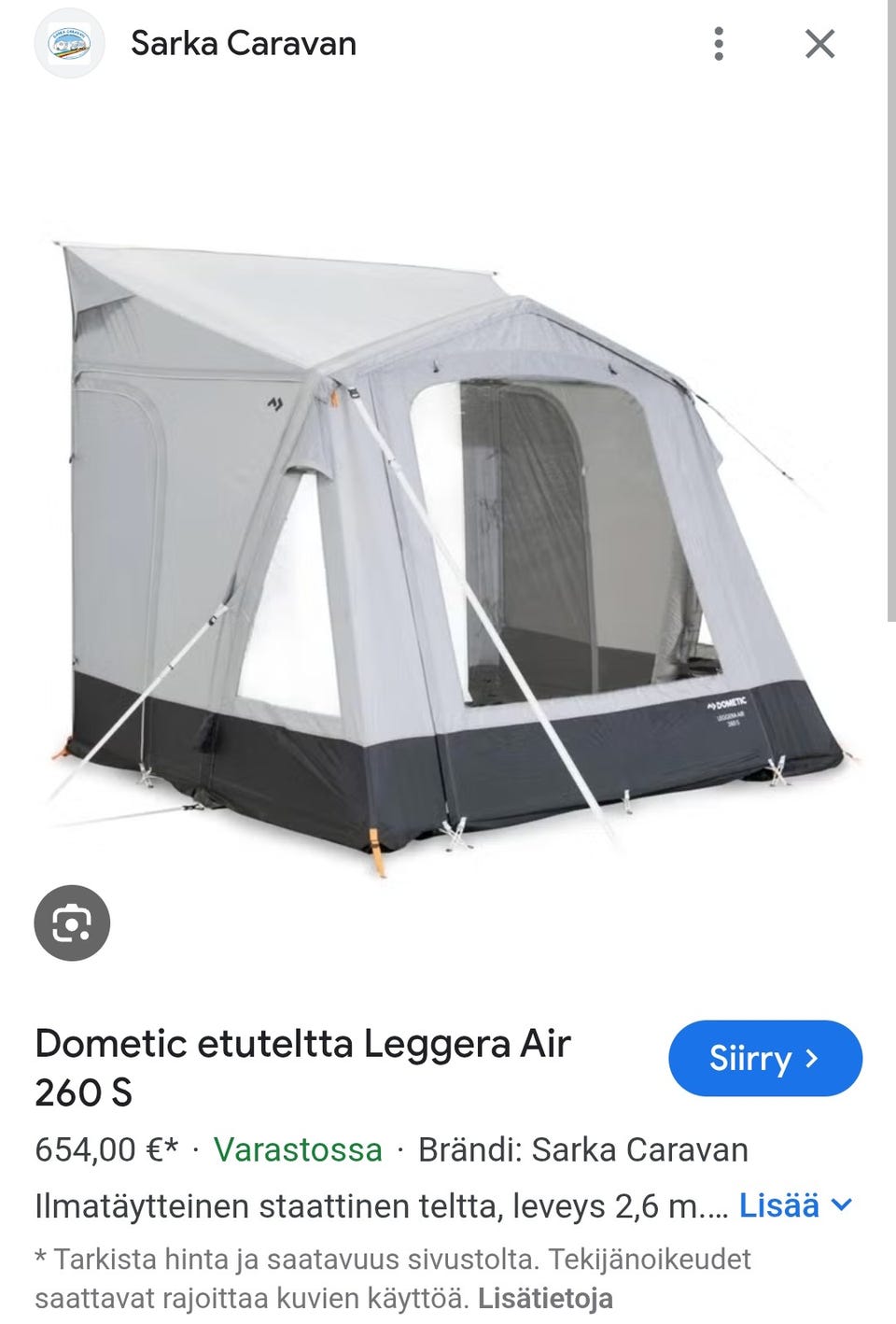Click the Sarka Caravan store logo avatar
896x1324 pixels.
tap(70, 42)
